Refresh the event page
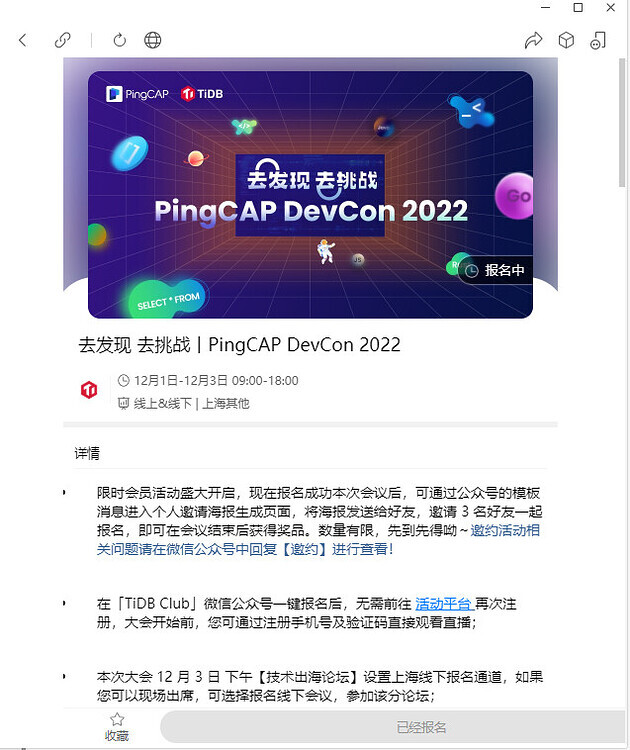This screenshot has height=750, width=630. coord(120,40)
